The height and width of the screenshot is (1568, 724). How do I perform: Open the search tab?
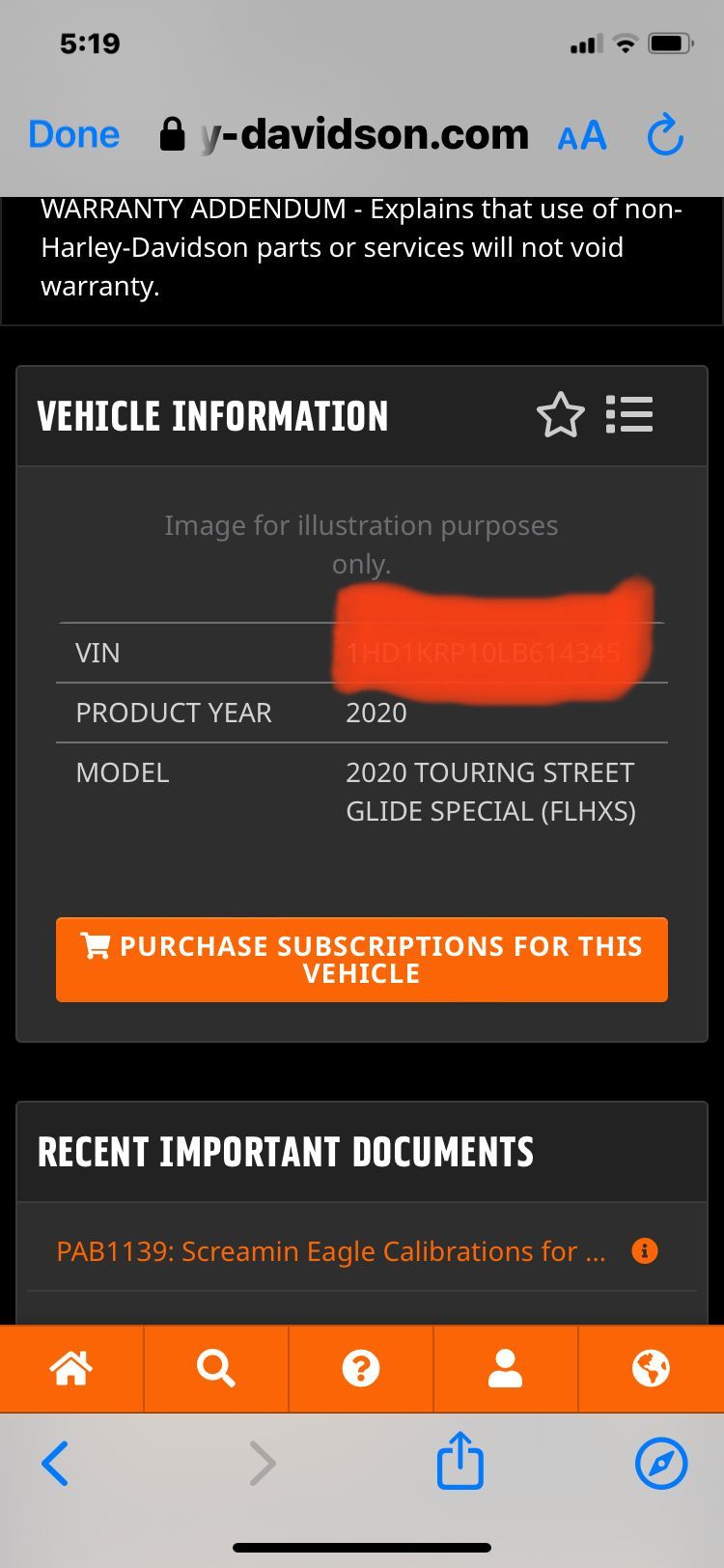point(216,1368)
